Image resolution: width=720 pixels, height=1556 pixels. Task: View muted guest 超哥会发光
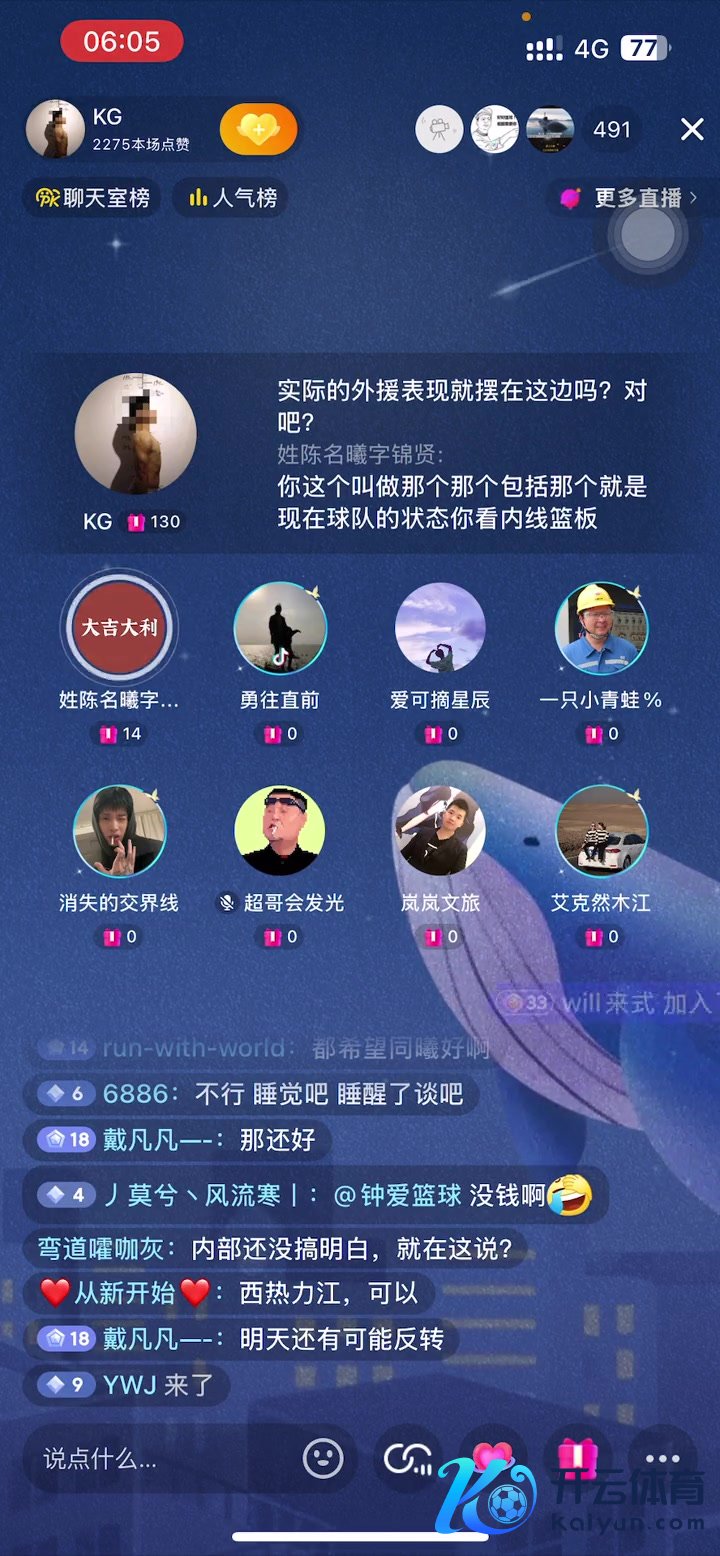[x=280, y=831]
